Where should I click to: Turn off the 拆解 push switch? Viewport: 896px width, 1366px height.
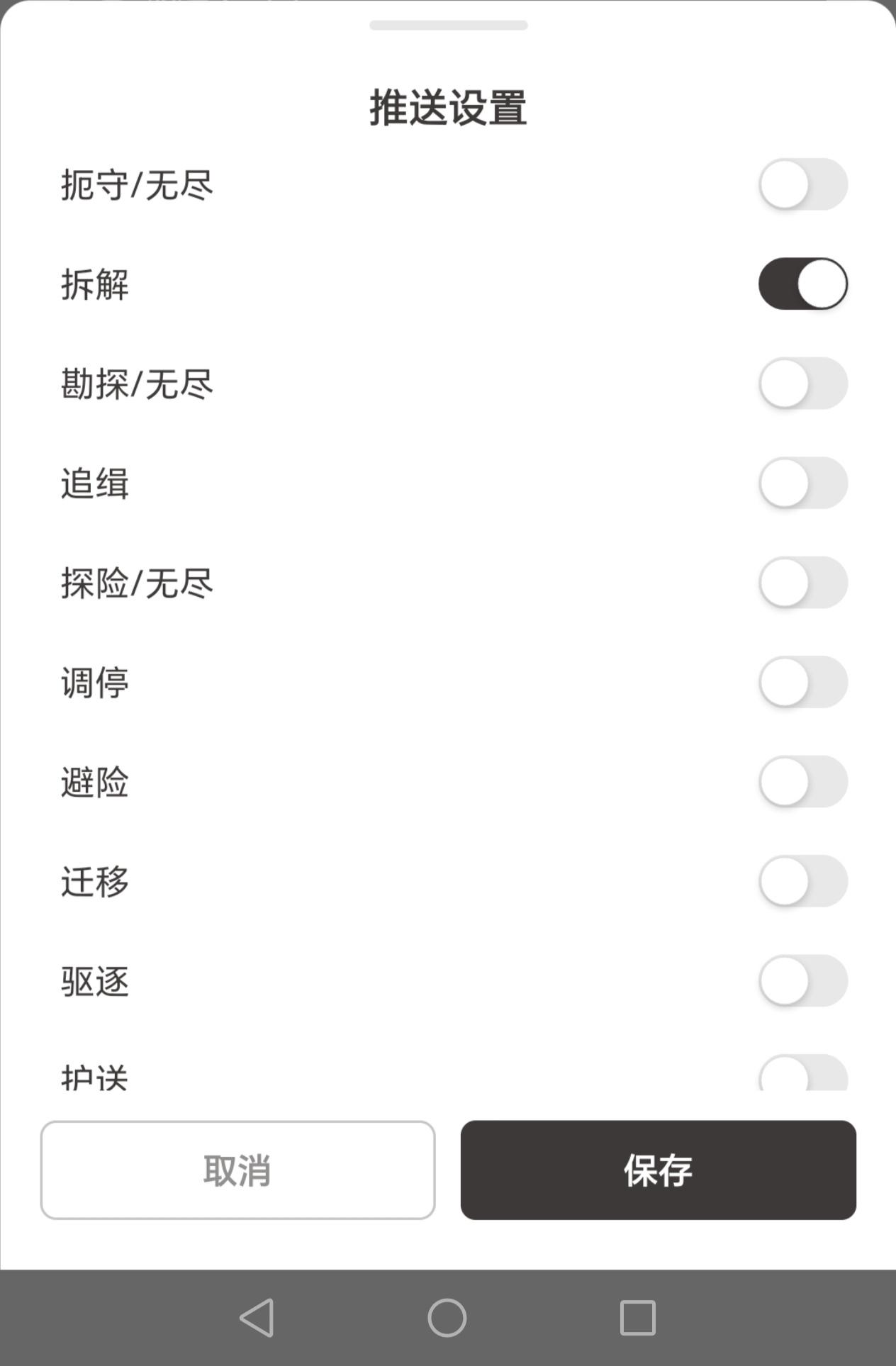(x=802, y=284)
